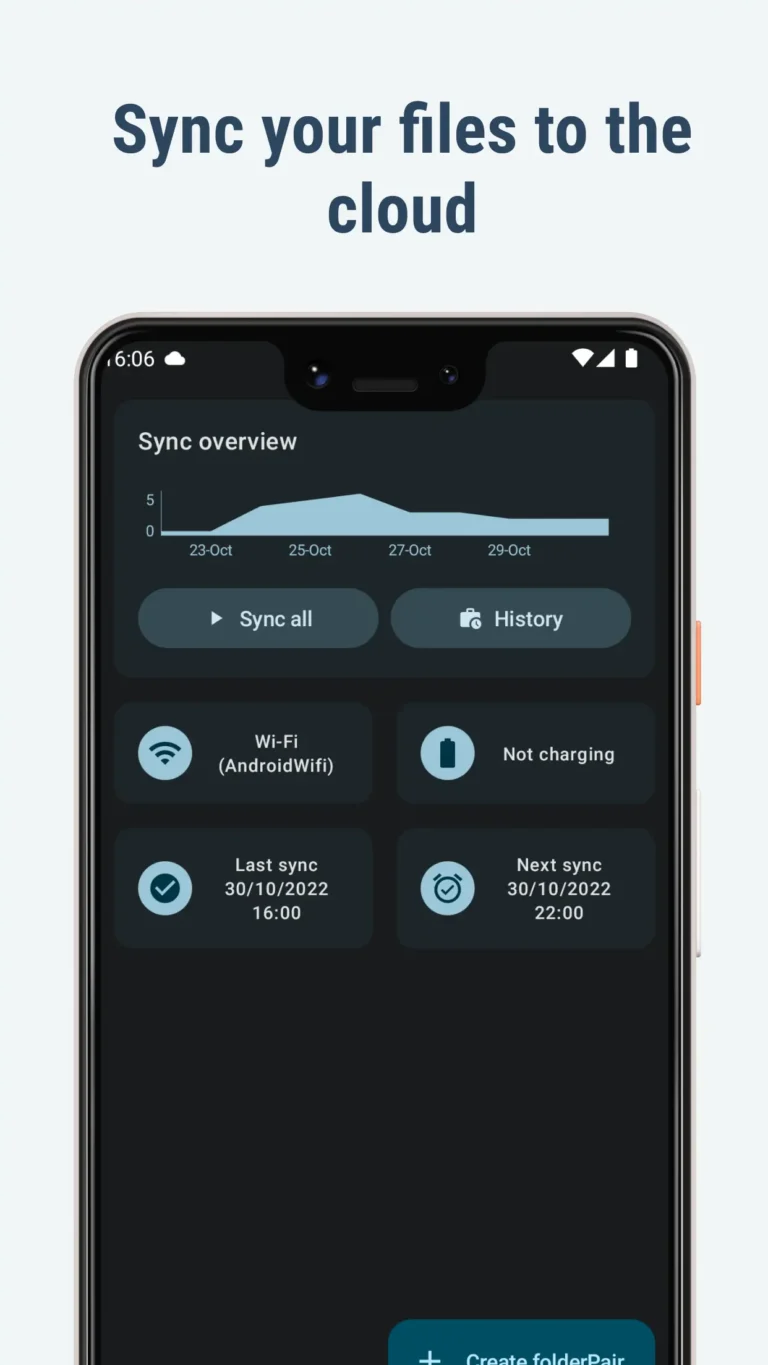This screenshot has width=768, height=1365.
Task: Tap the Wi-Fi signal icon on connection card
Action: 166,752
